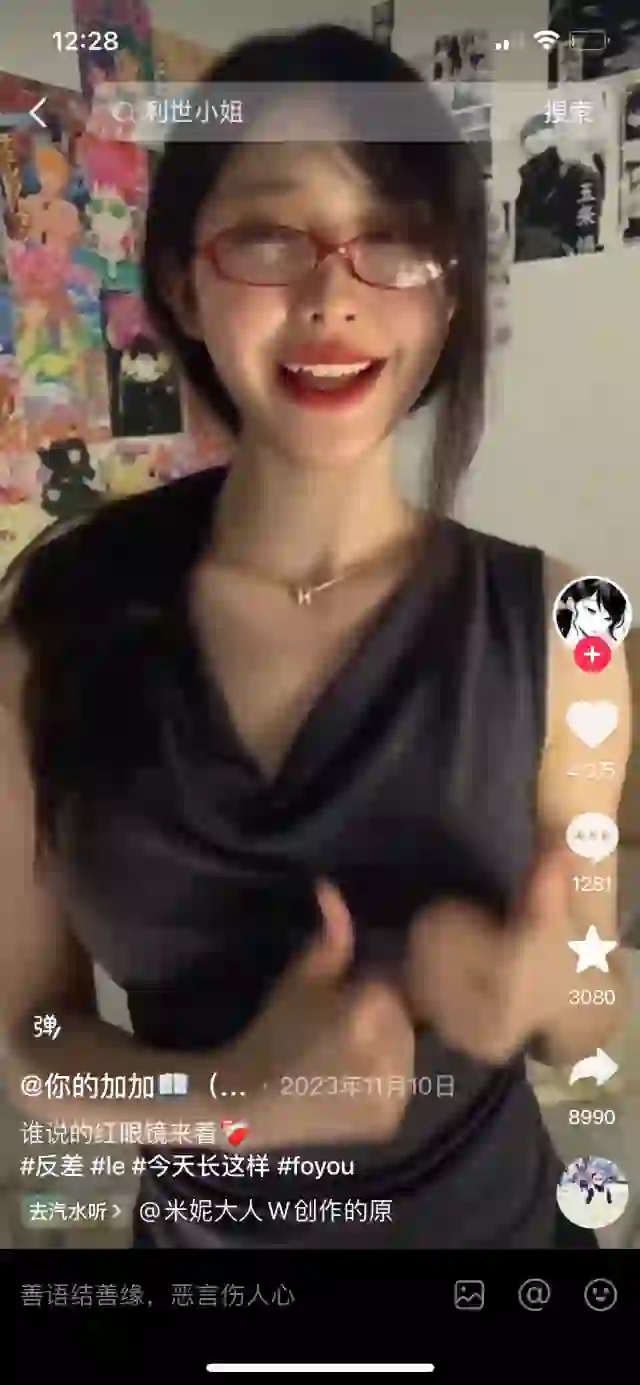
Task: Open the creator's profile avatar
Action: [x=592, y=612]
